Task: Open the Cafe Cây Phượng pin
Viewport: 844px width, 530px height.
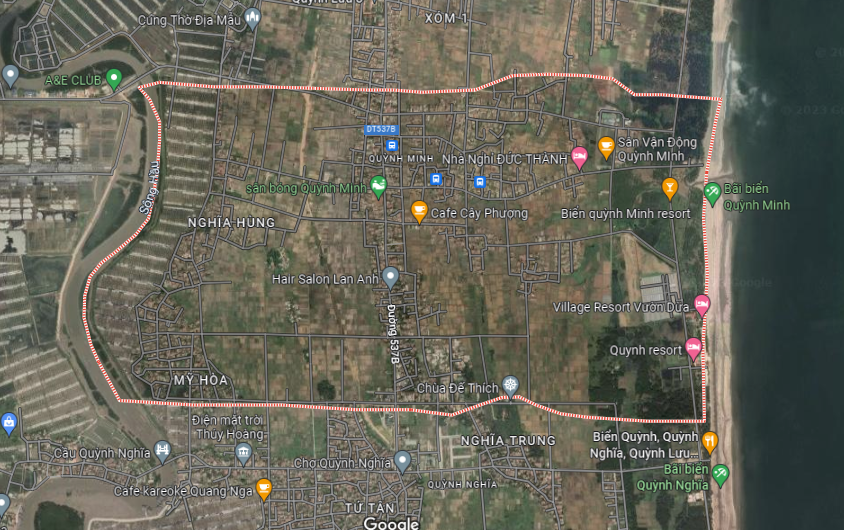Action: (419, 211)
